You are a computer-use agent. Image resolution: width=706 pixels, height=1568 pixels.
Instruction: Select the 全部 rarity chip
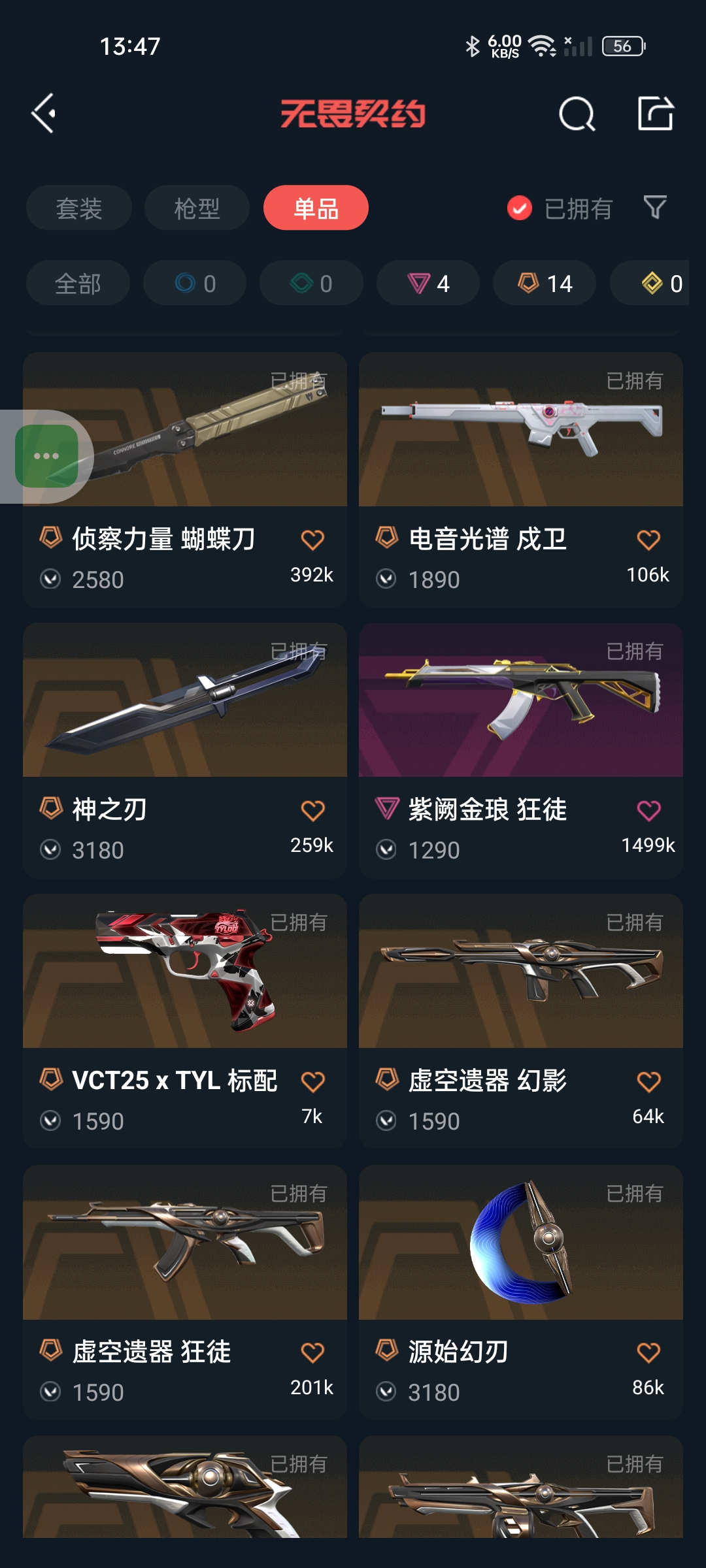click(78, 284)
